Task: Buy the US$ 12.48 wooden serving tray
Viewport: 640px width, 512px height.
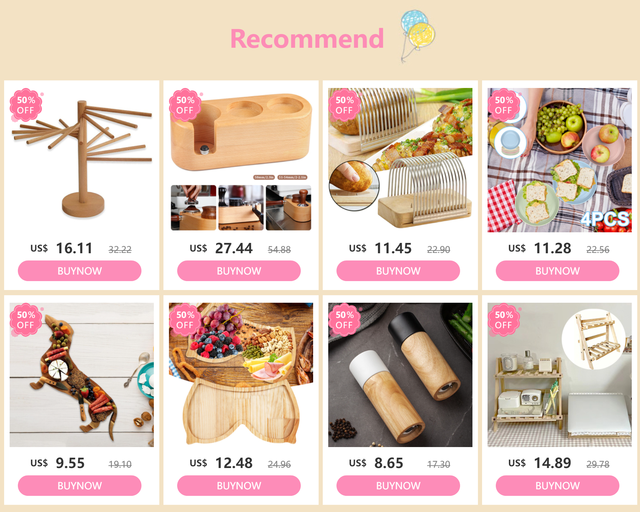Action: click(x=239, y=485)
